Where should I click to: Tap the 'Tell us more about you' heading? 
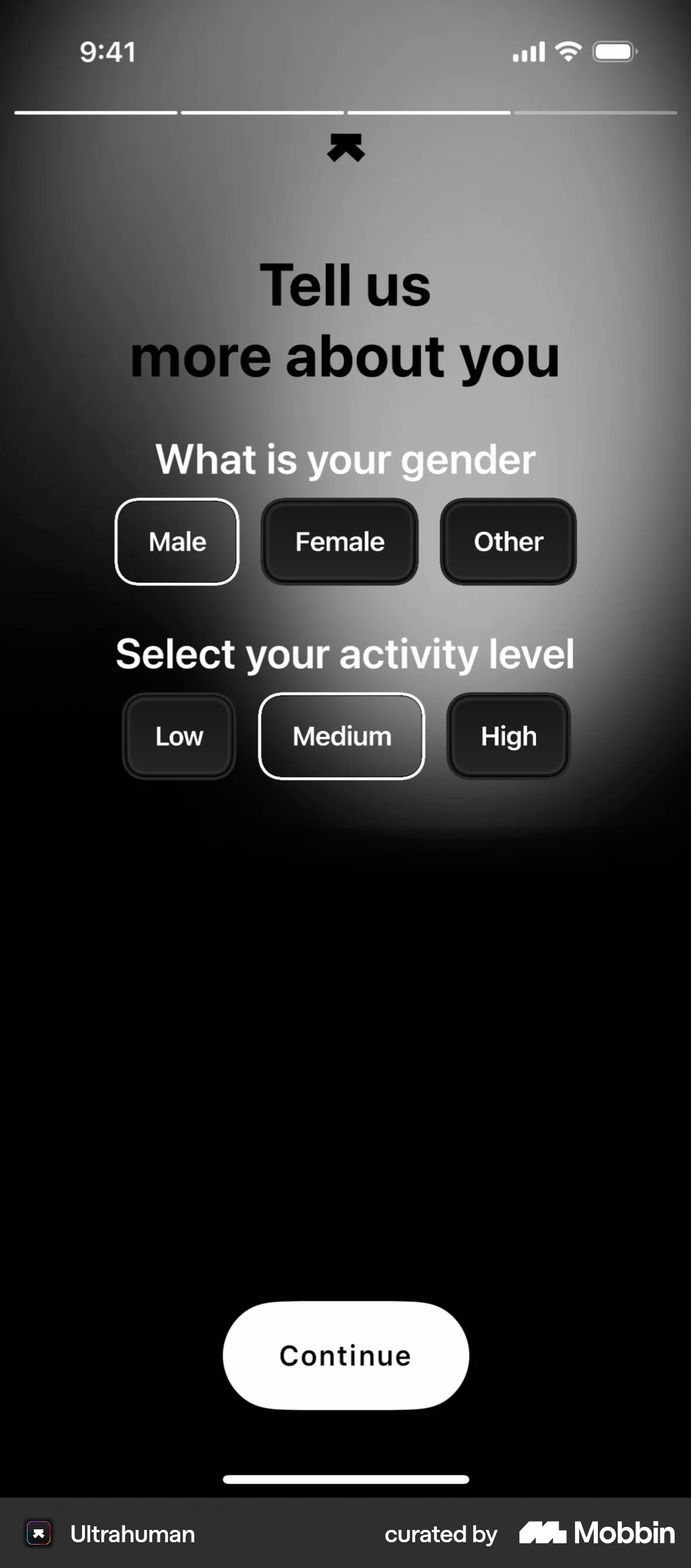pyautogui.click(x=345, y=319)
